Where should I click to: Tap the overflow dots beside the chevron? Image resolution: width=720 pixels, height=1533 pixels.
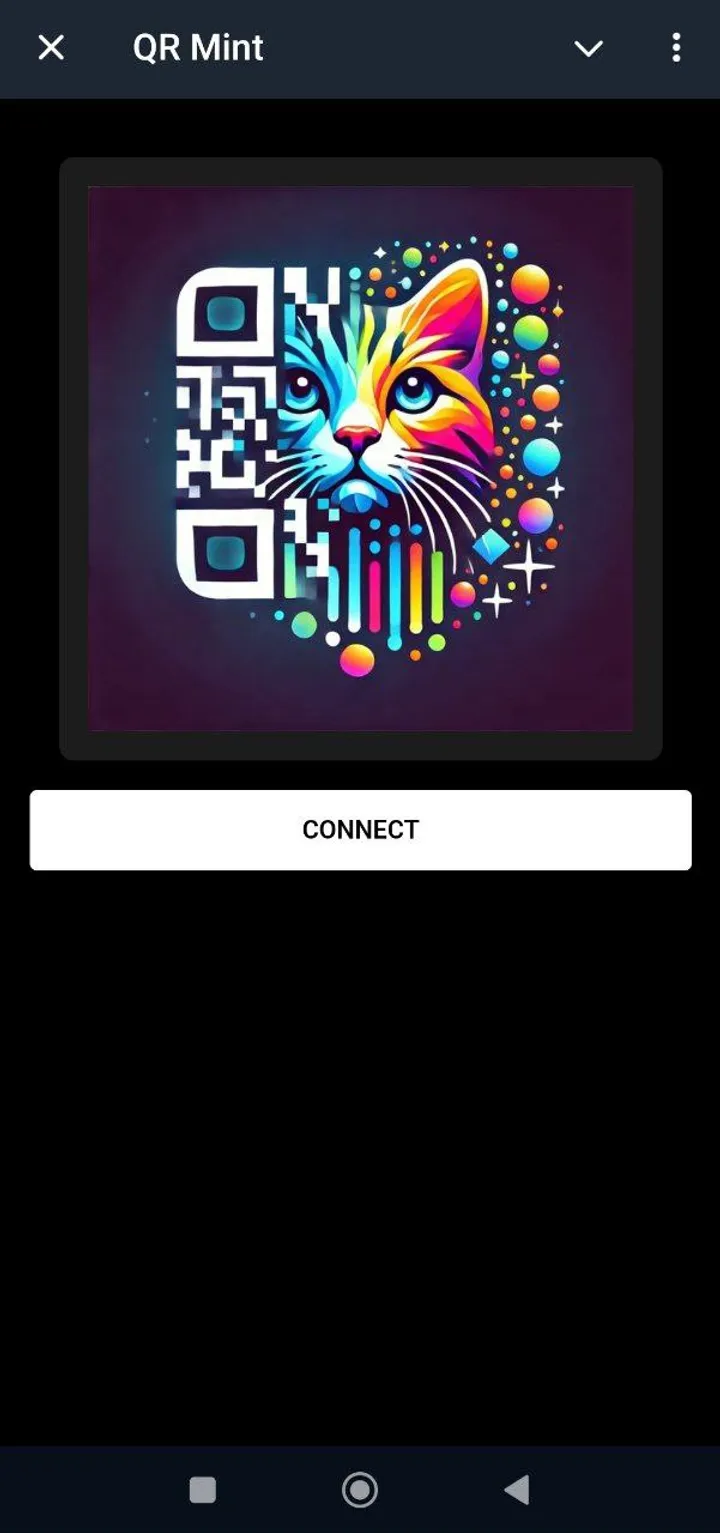click(677, 48)
